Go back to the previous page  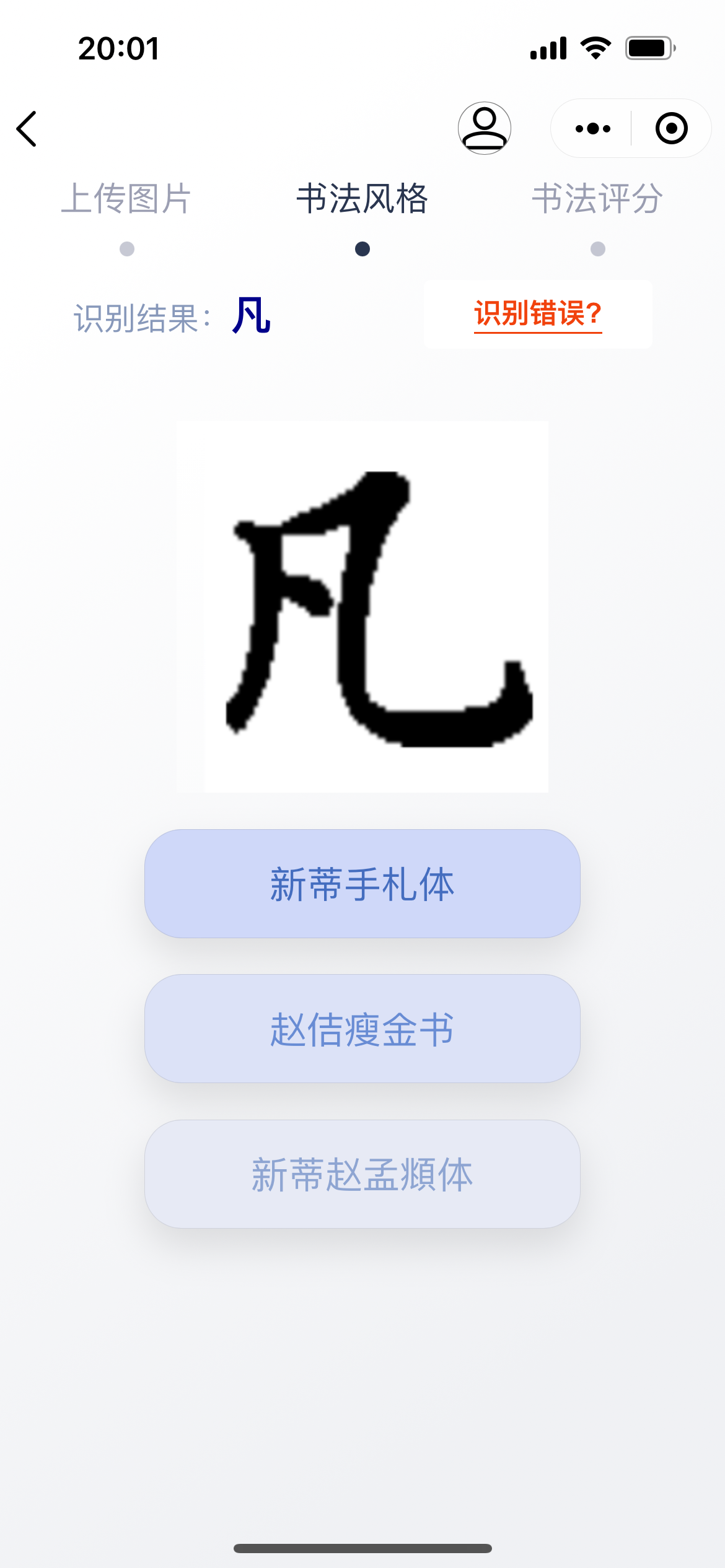coord(27,129)
